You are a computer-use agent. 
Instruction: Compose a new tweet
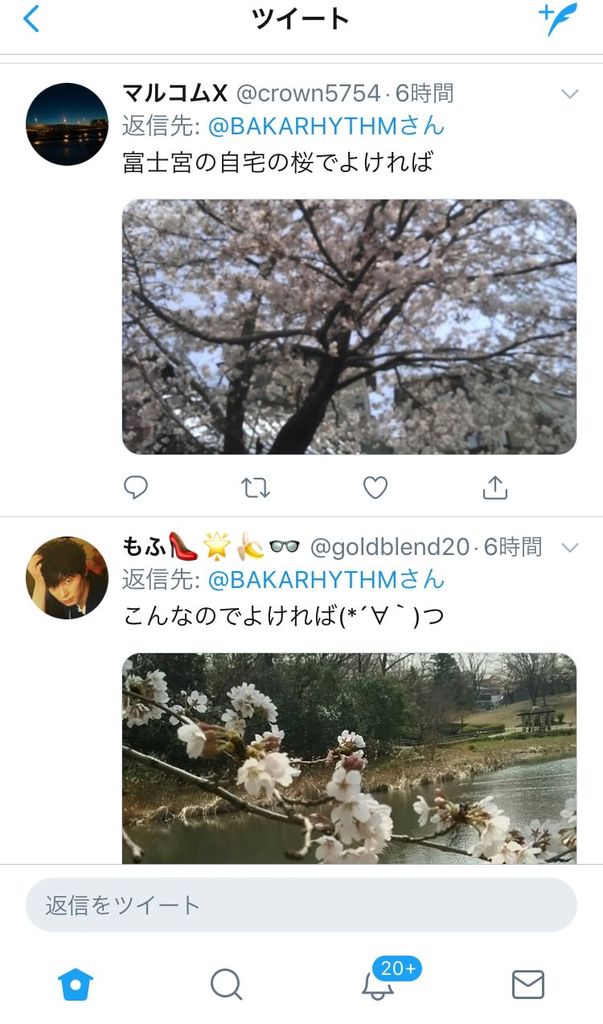[x=558, y=19]
